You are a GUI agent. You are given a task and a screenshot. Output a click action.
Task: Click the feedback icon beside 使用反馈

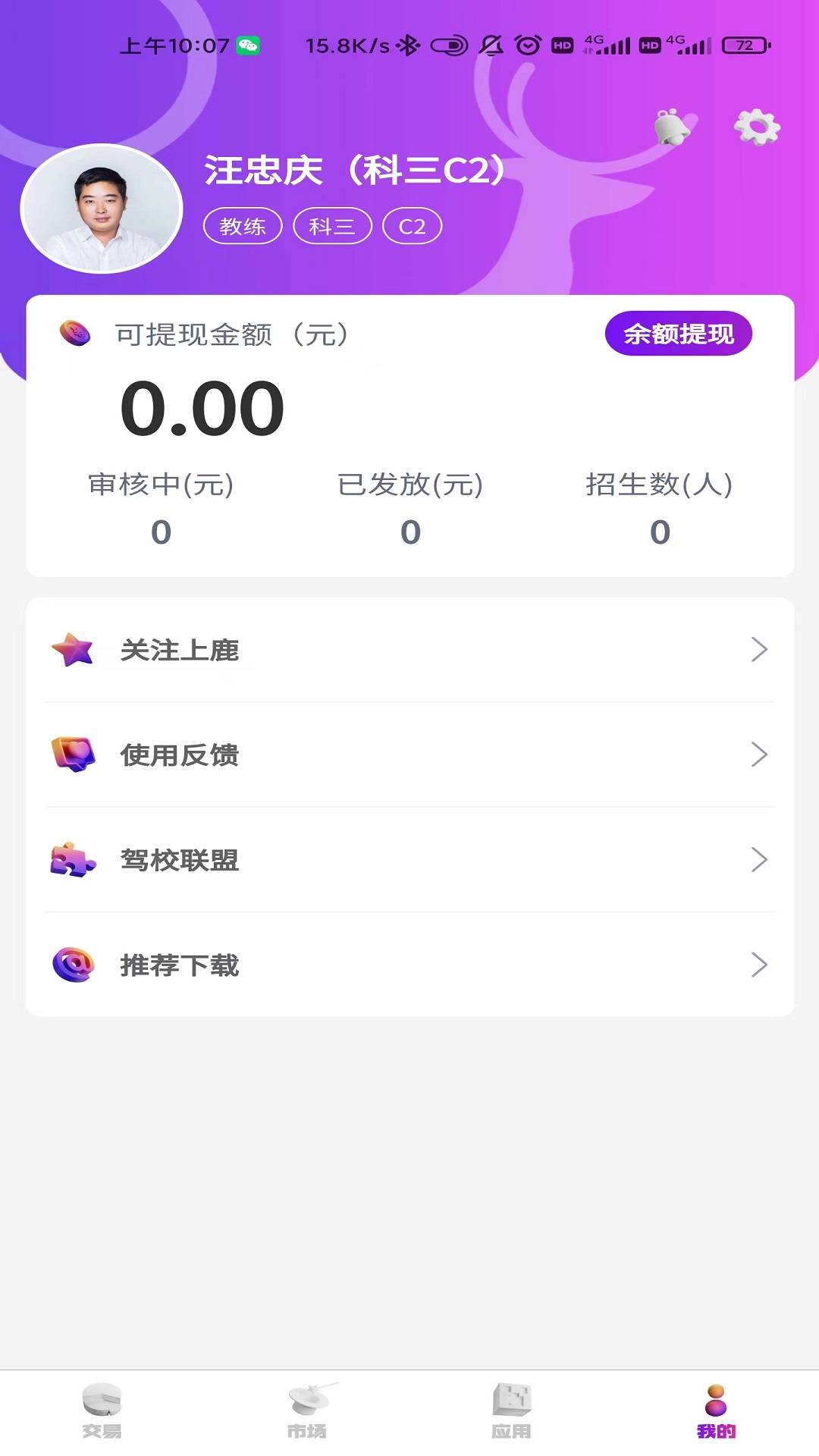tap(72, 755)
